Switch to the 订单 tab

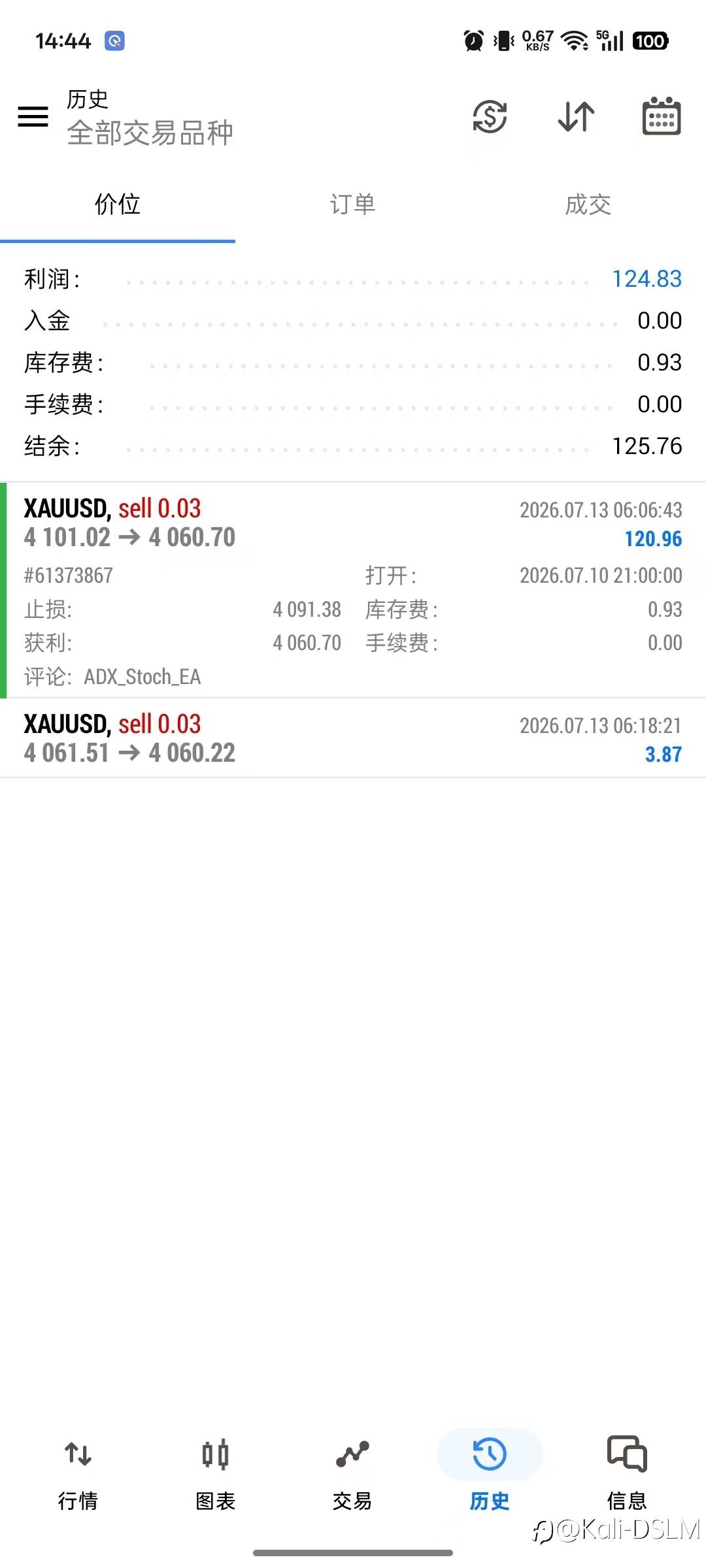click(353, 204)
